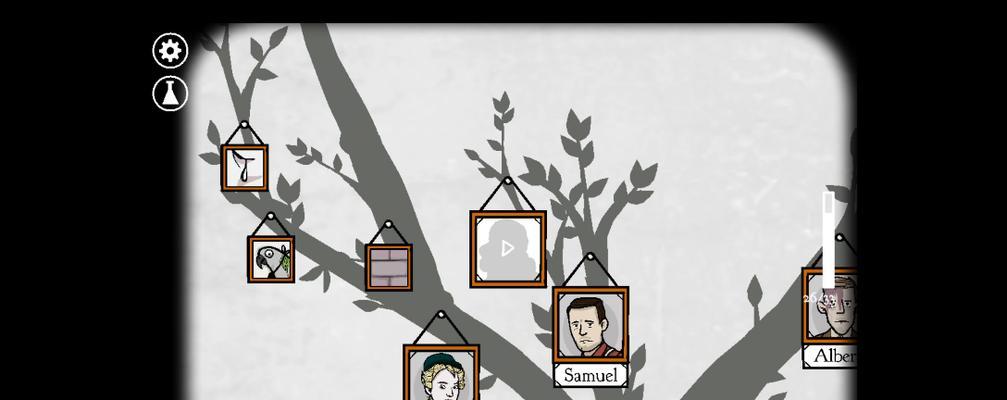
Task: Select the blood drop frame
Action: point(244,167)
